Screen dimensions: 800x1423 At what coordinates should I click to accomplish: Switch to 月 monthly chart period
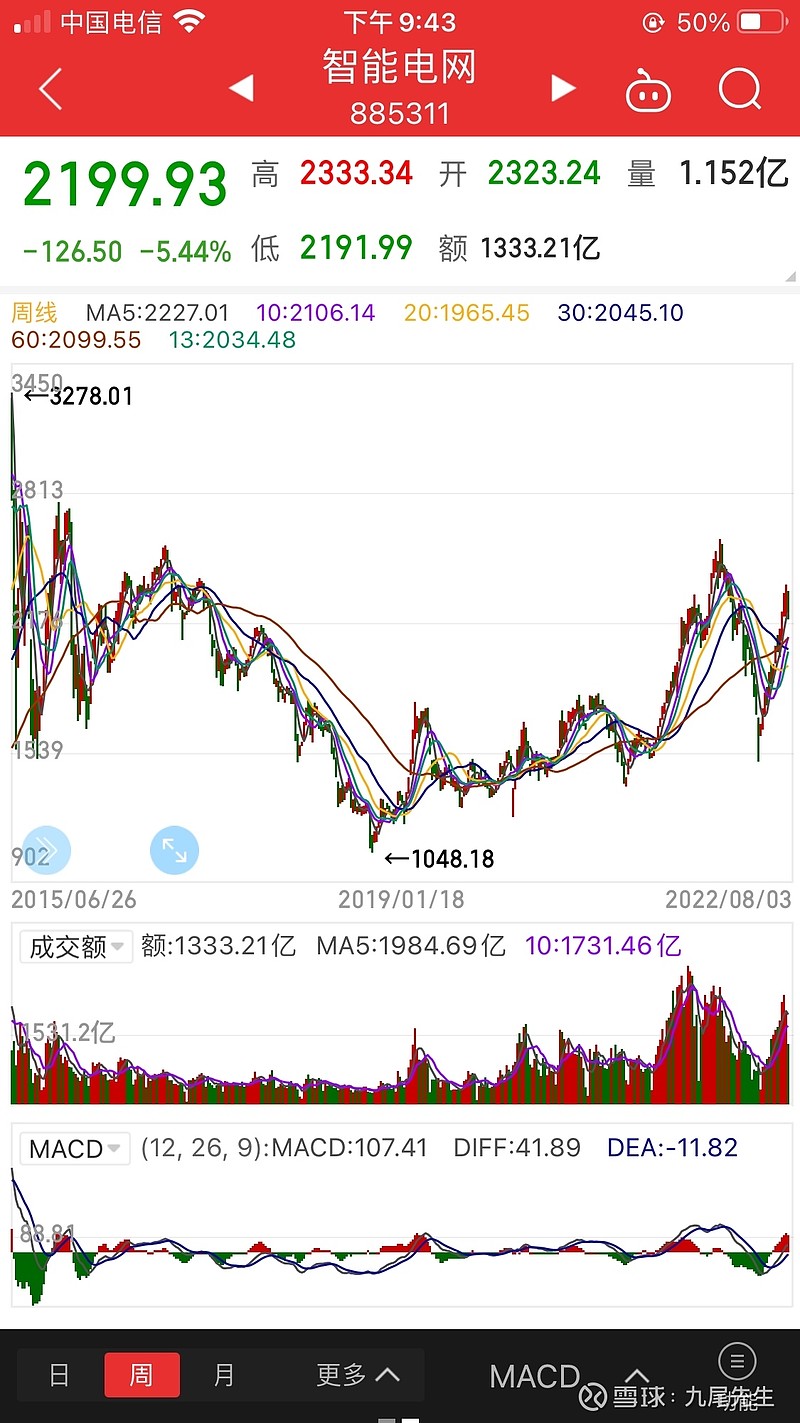coord(224,1376)
